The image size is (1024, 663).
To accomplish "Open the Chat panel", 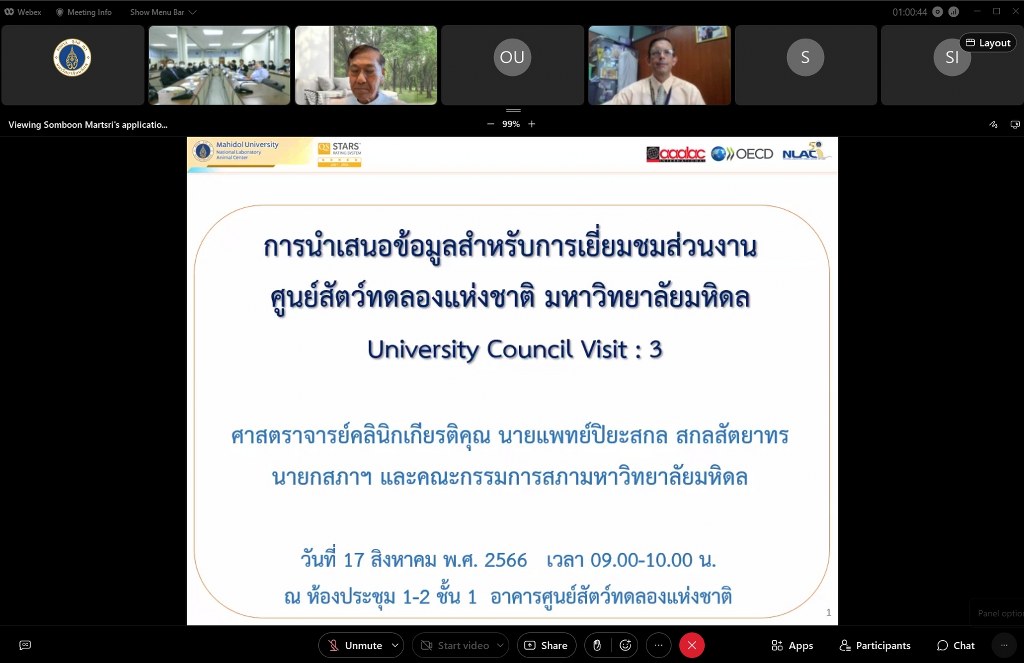I will tap(955, 645).
